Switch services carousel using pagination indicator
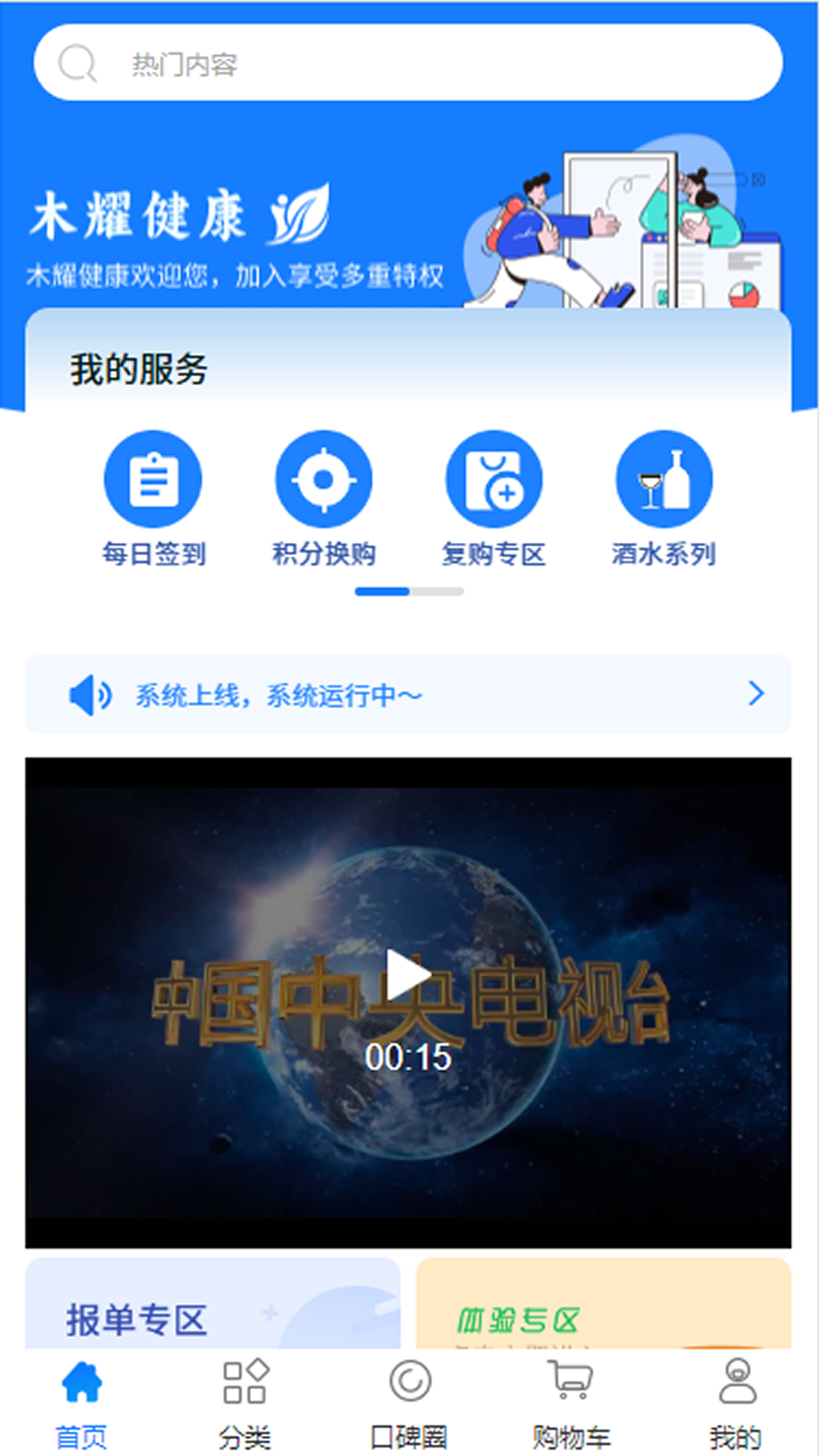The height and width of the screenshot is (1456, 819). [409, 591]
